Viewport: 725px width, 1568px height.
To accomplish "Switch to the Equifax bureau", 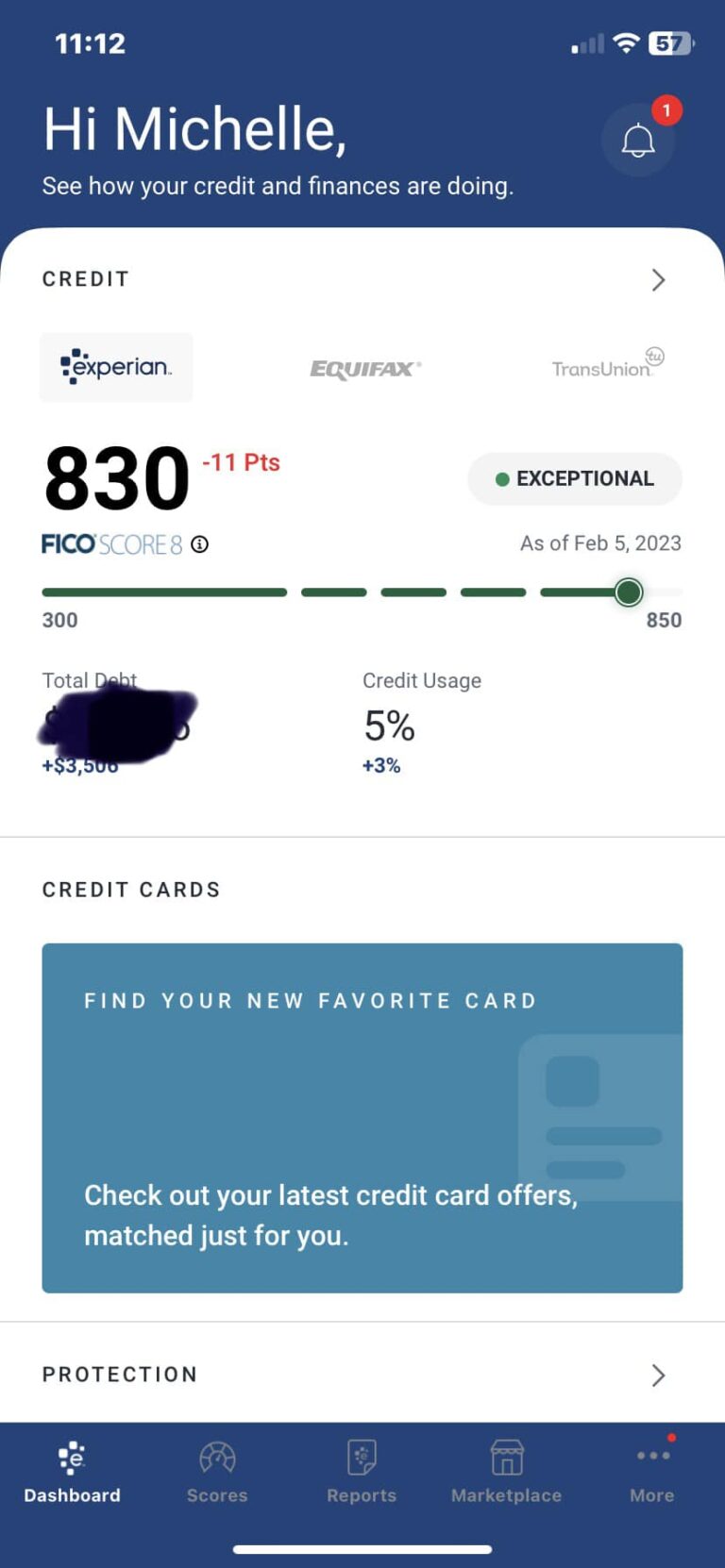I will (x=365, y=368).
